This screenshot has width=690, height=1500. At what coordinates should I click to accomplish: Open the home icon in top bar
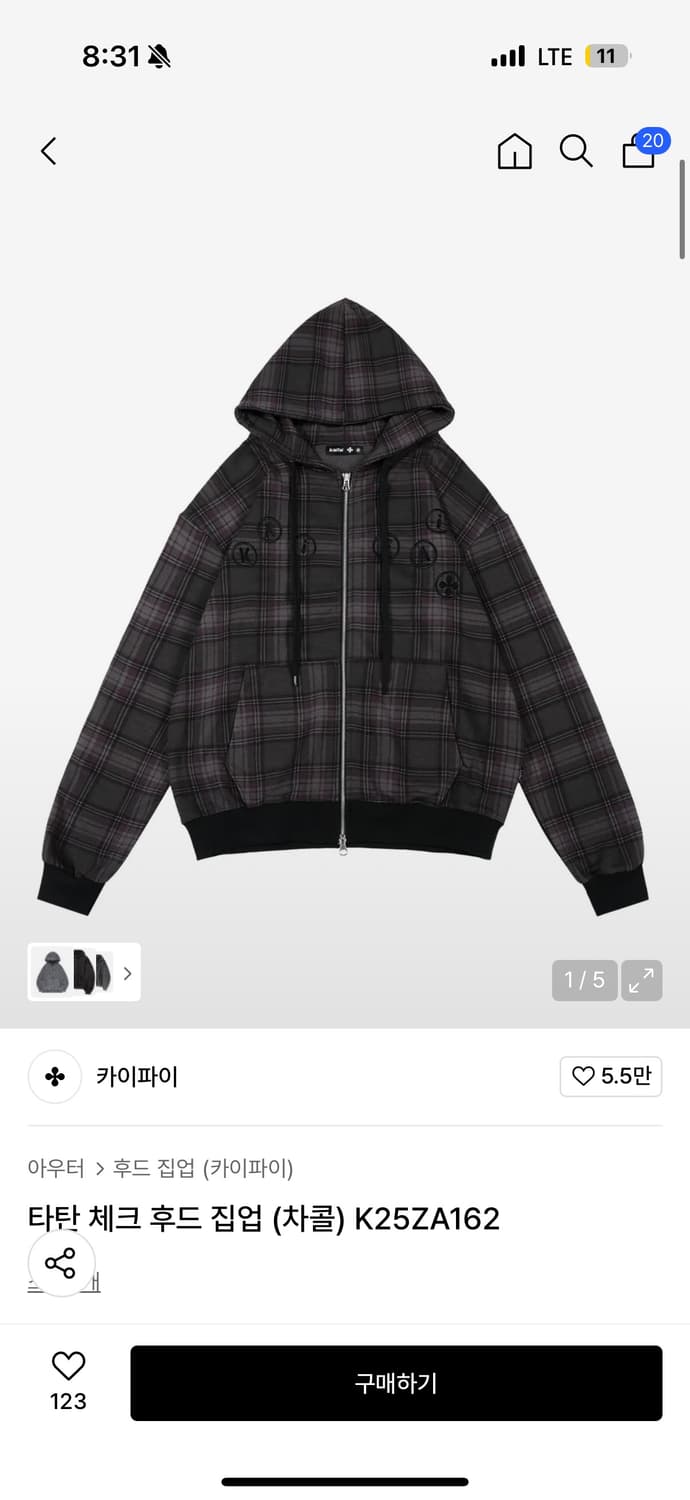tap(514, 151)
